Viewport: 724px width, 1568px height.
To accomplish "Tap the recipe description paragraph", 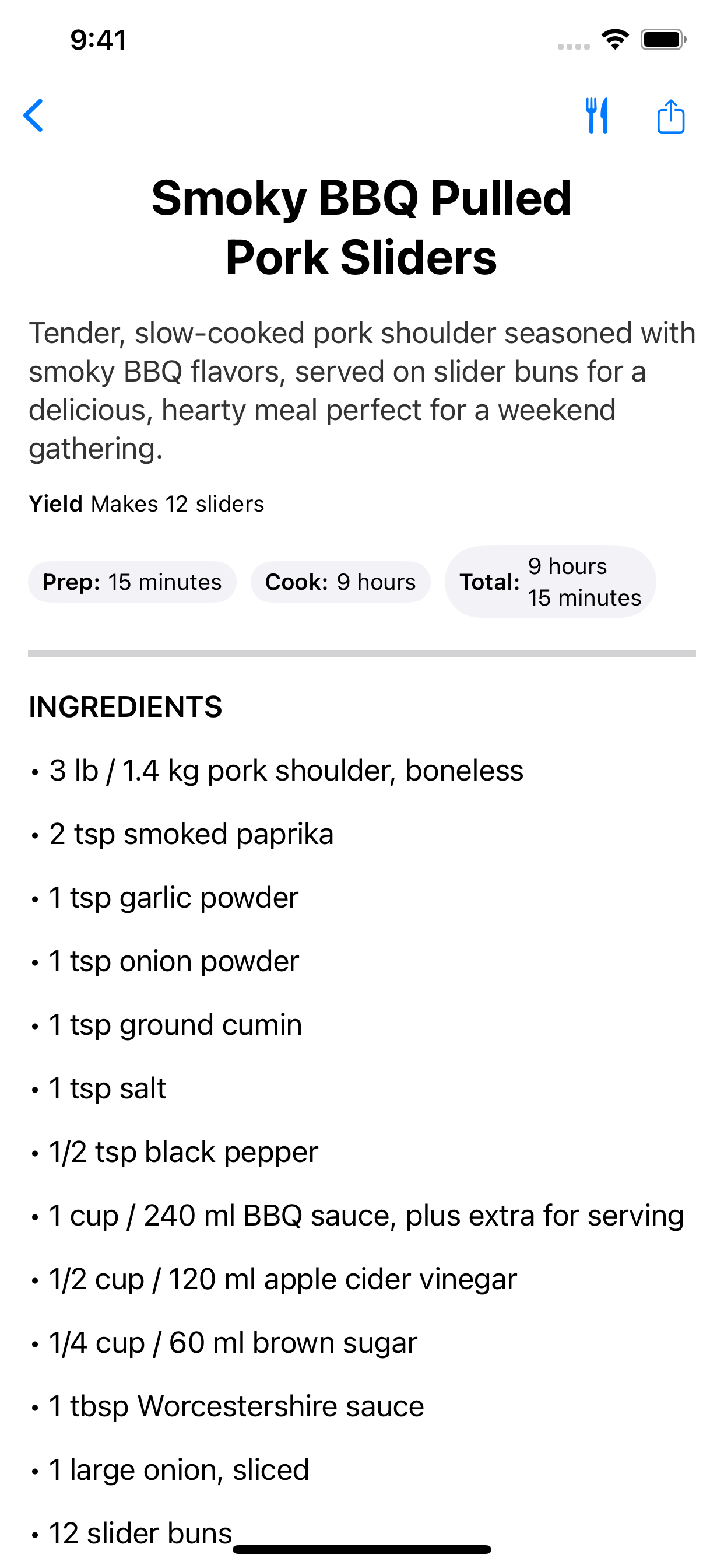I will tap(362, 390).
